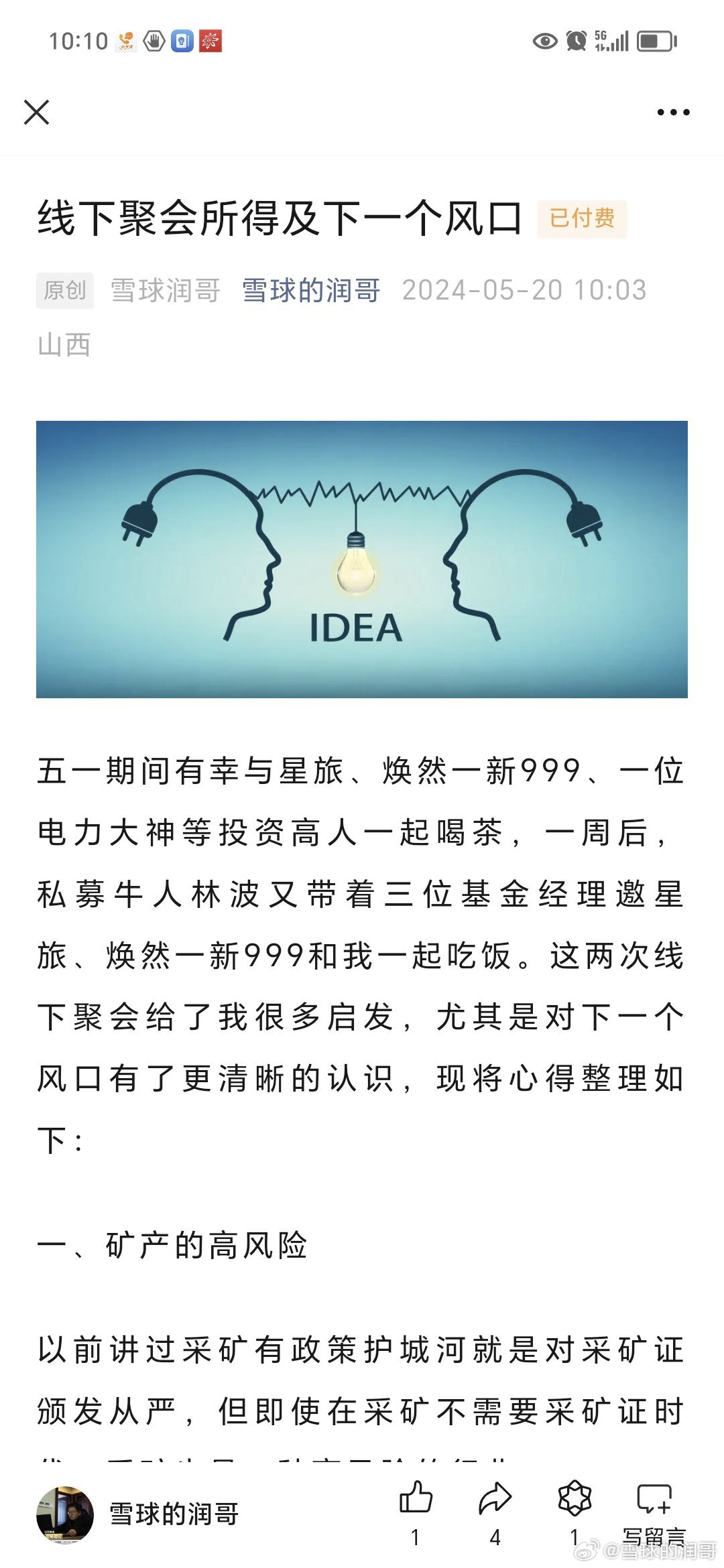
Task: Tap the 在看 flower icon
Action: pos(575,1499)
